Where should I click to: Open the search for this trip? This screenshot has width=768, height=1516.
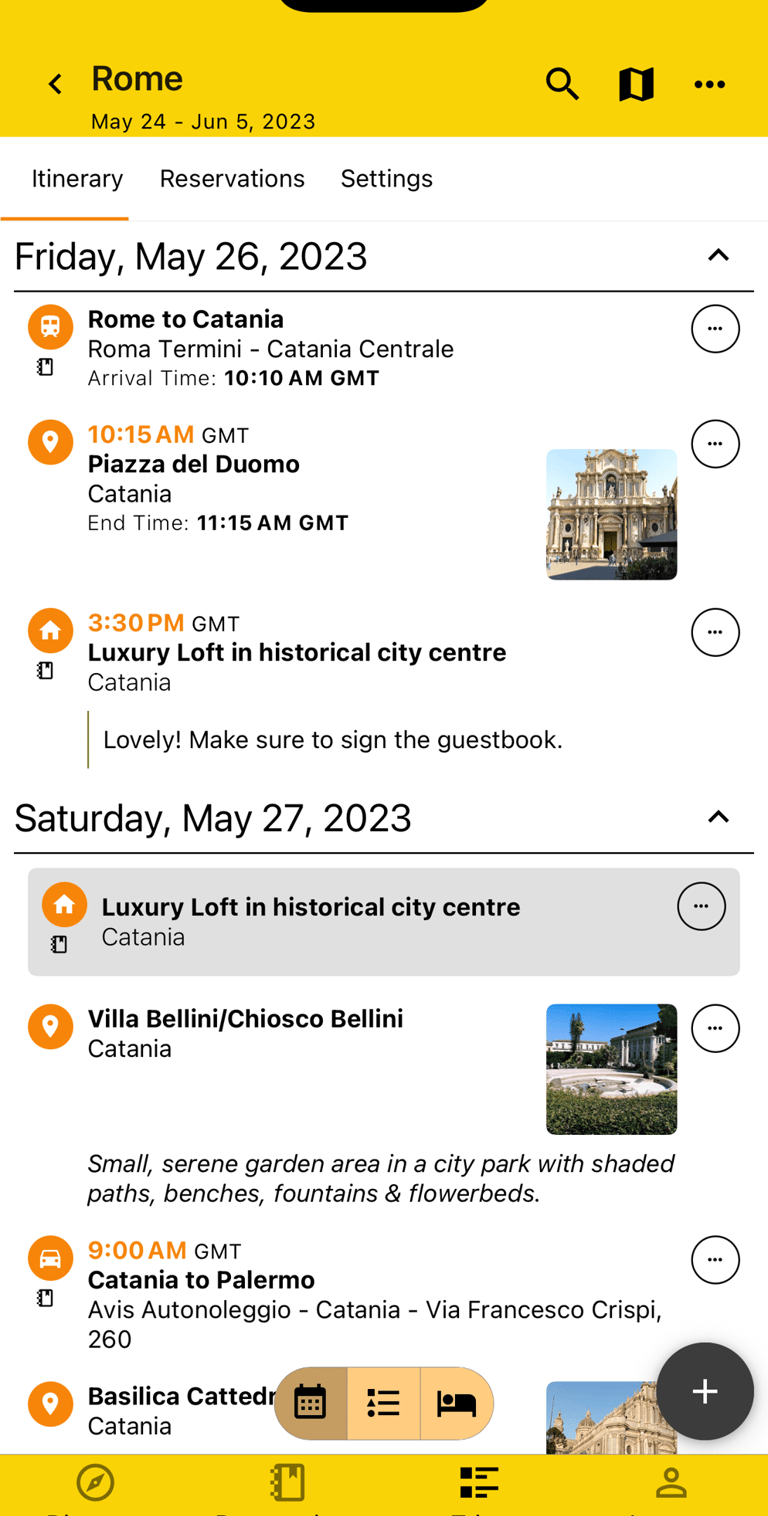562,84
